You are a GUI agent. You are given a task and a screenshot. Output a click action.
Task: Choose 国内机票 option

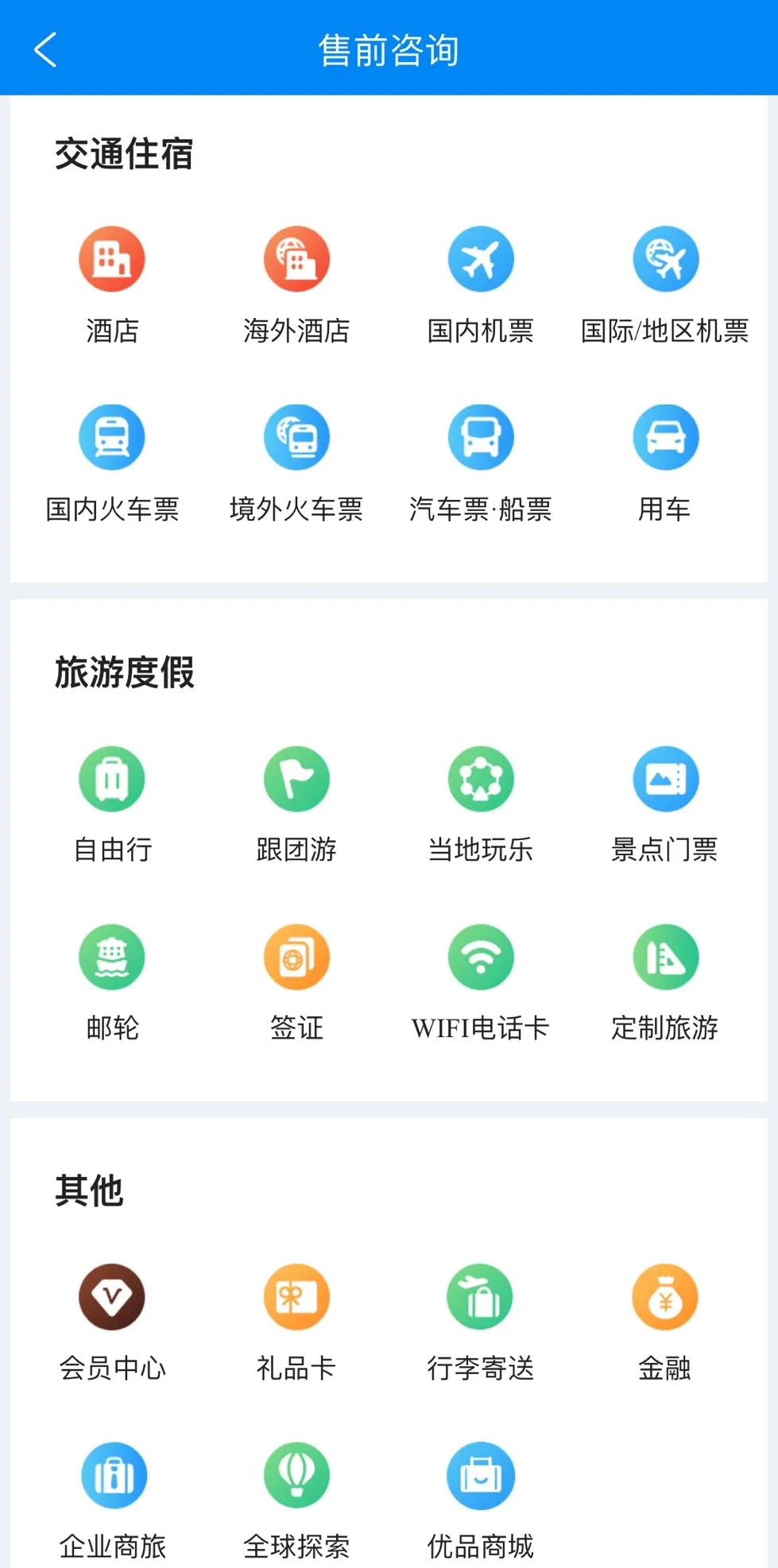coord(481,259)
